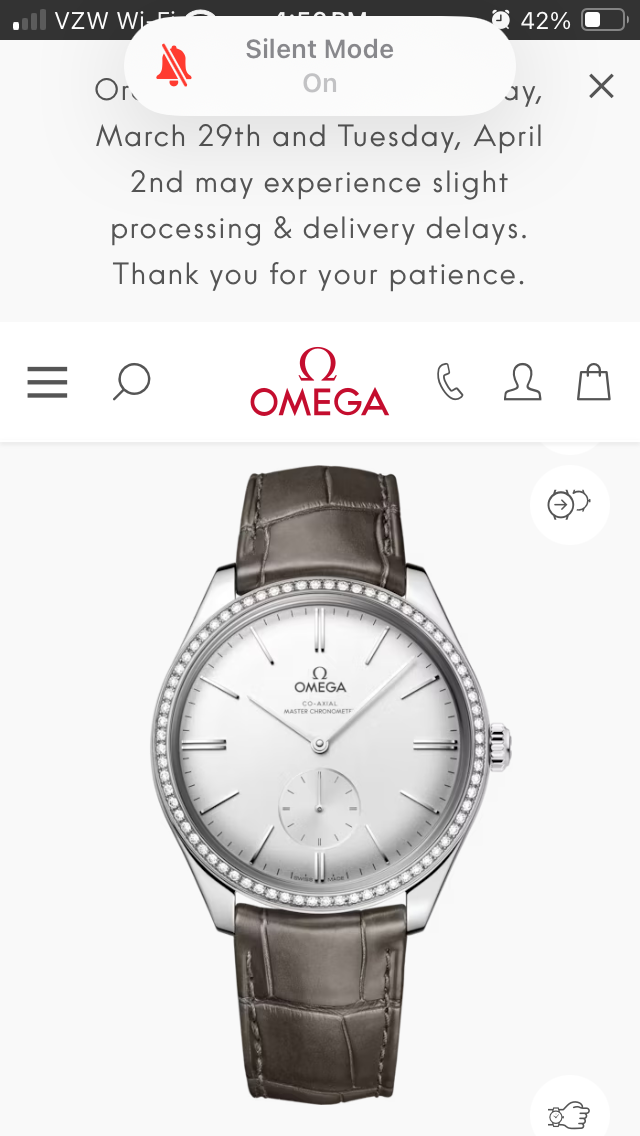The width and height of the screenshot is (640, 1136).
Task: Dismiss the delivery delay notice
Action: click(x=601, y=87)
